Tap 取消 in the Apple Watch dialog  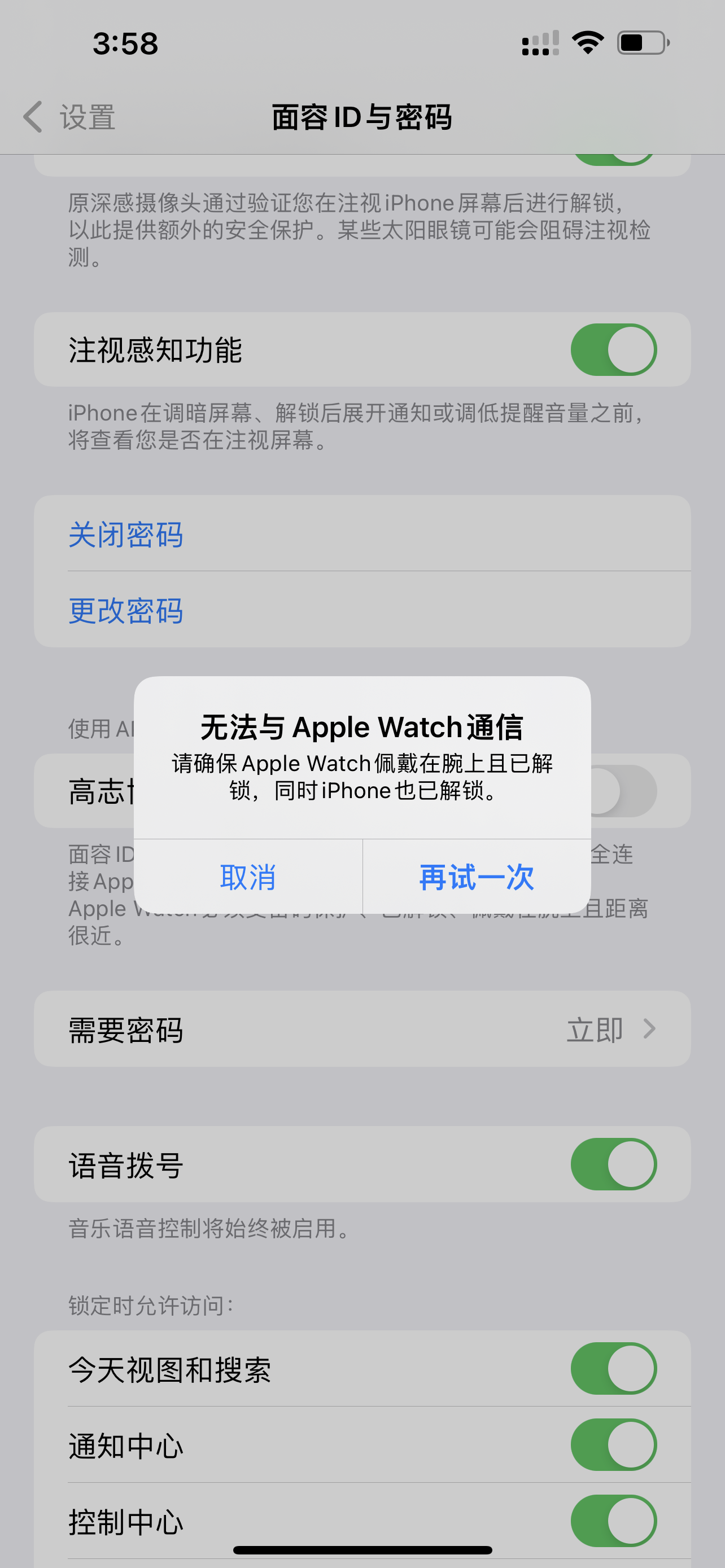248,877
